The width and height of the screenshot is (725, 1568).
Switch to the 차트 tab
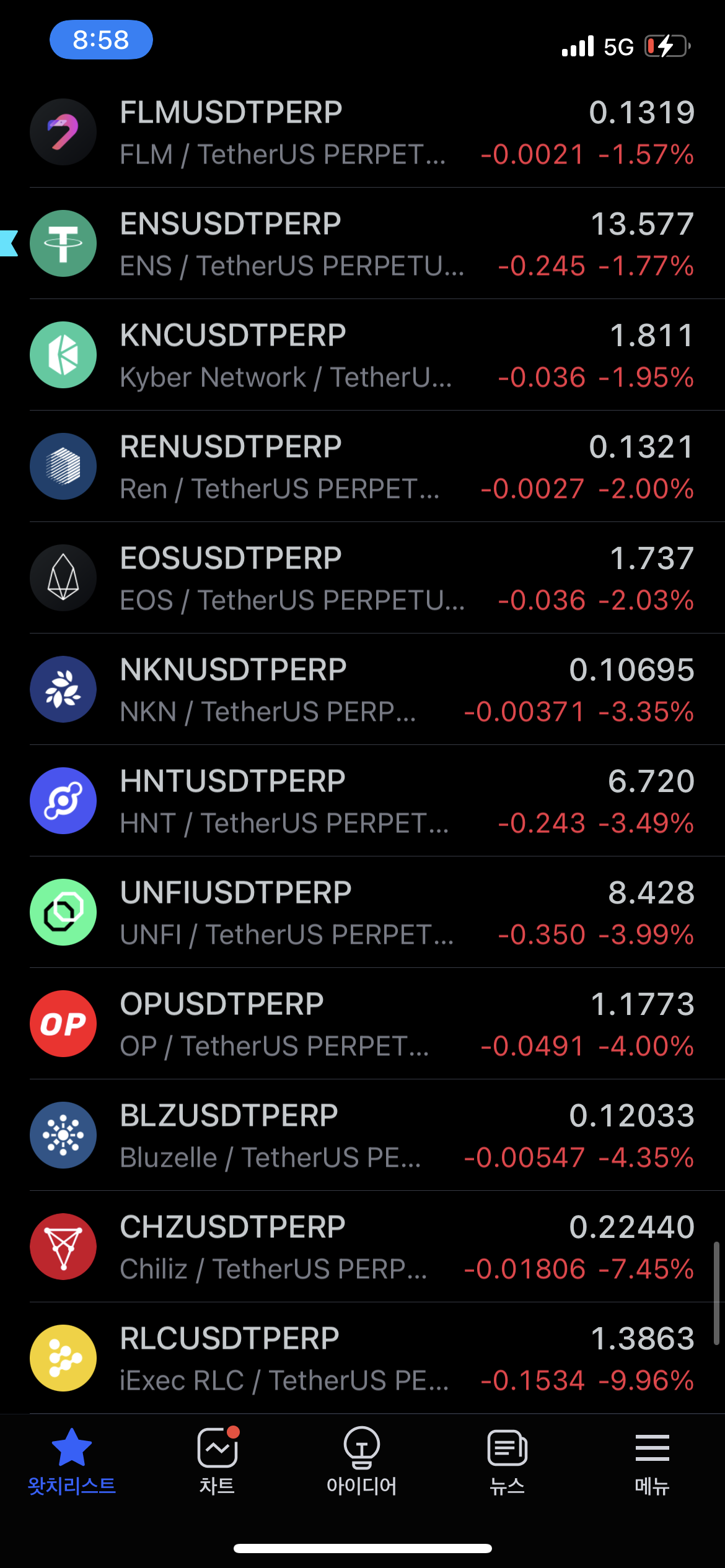point(217,1461)
